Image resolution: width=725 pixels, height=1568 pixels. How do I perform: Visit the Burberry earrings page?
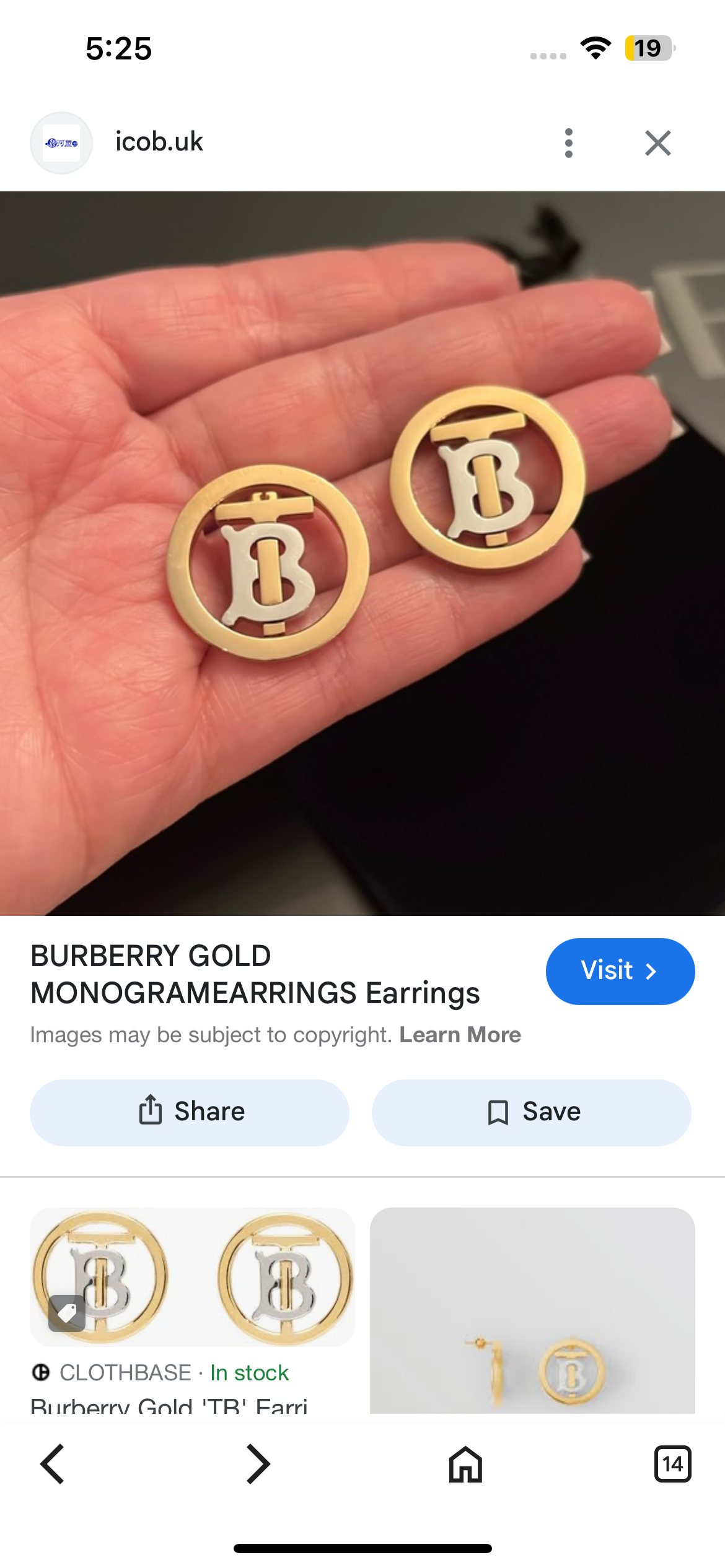[x=620, y=970]
